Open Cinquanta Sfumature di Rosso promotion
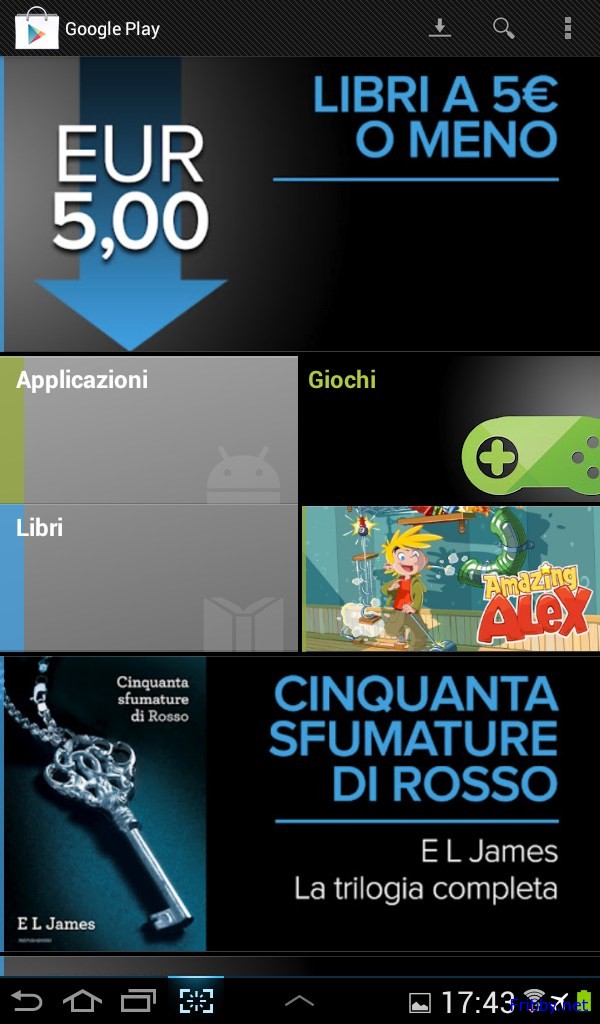This screenshot has width=600, height=1024. (300, 803)
